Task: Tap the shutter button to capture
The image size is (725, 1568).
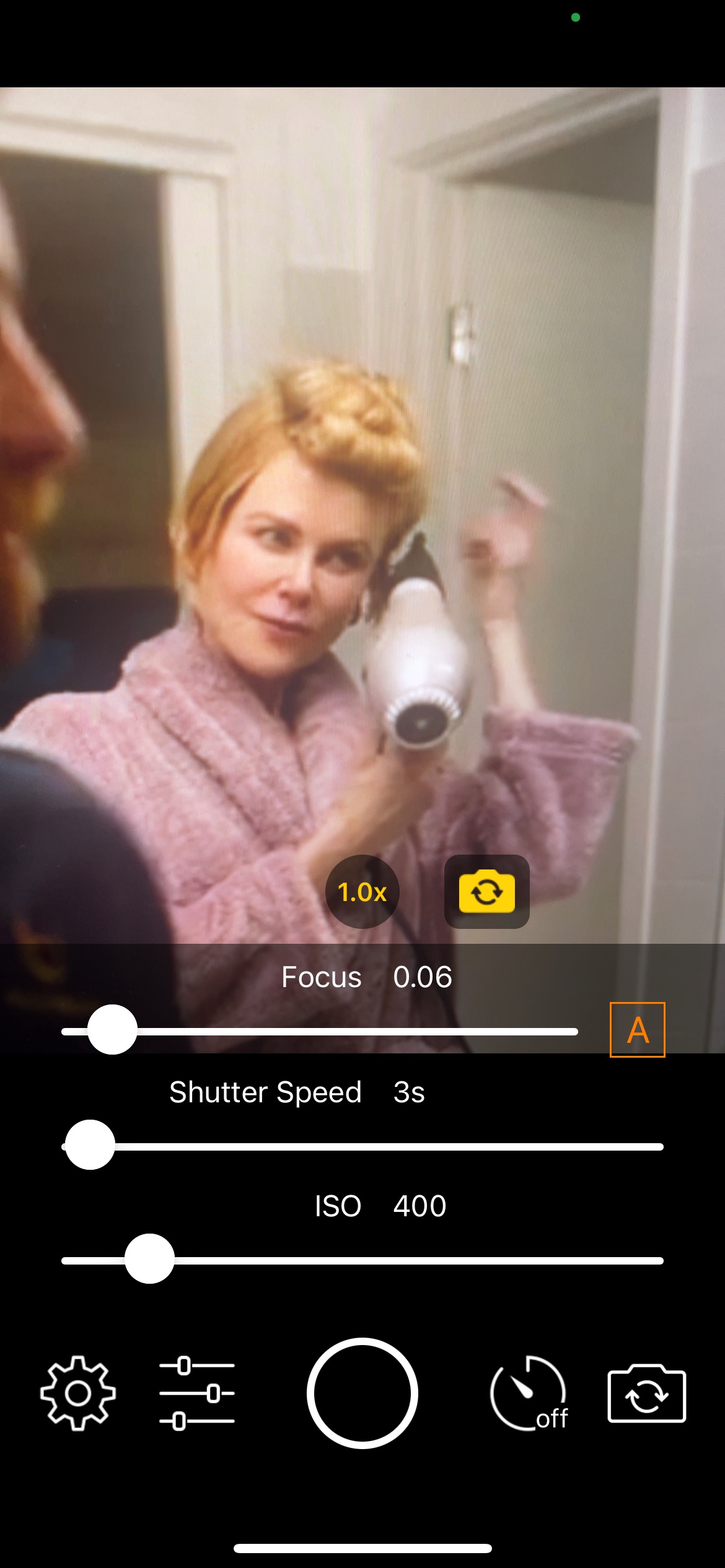Action: coord(362,1393)
